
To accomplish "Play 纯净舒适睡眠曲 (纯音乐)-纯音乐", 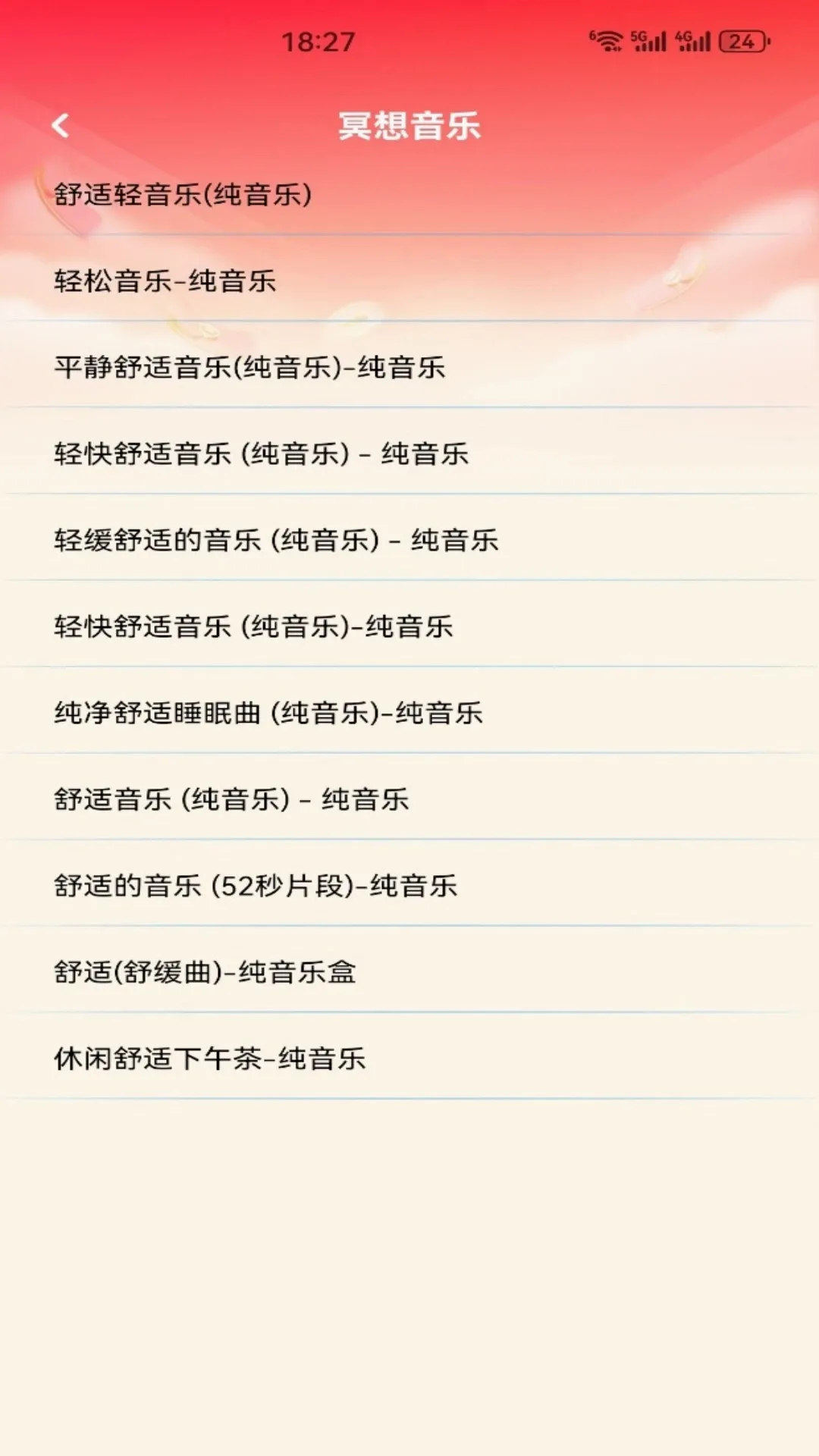I will (x=409, y=712).
